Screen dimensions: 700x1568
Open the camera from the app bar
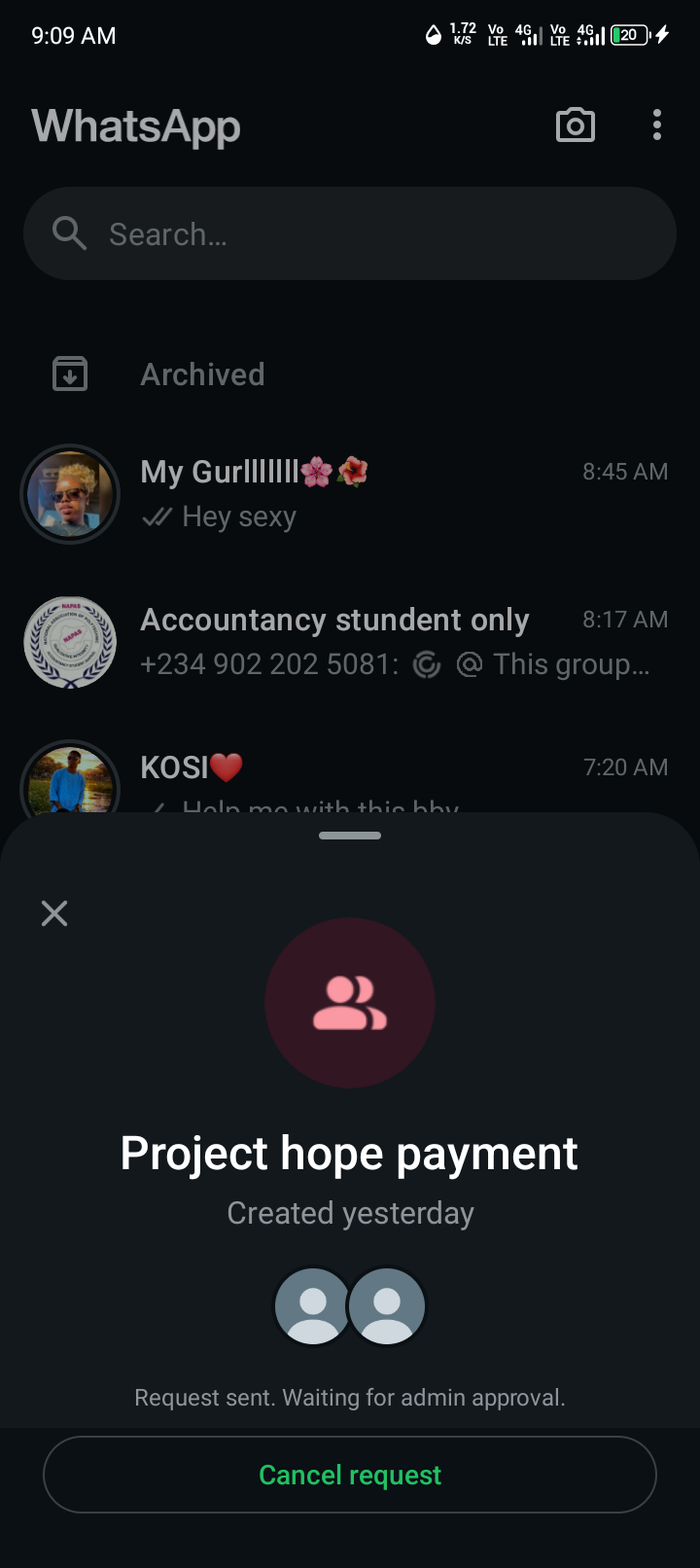tap(575, 125)
